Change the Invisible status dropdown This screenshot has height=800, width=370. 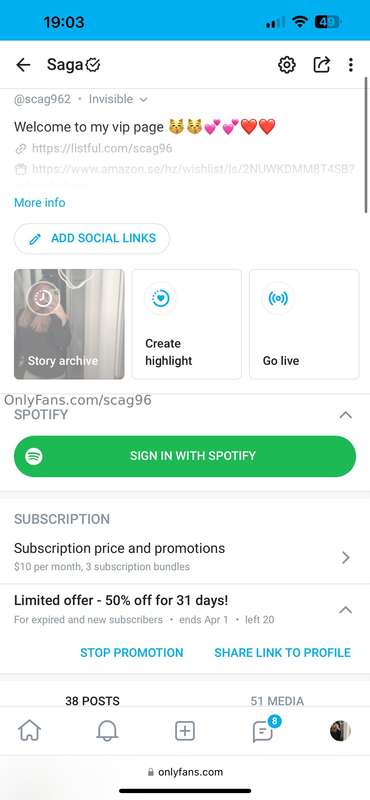click(118, 99)
